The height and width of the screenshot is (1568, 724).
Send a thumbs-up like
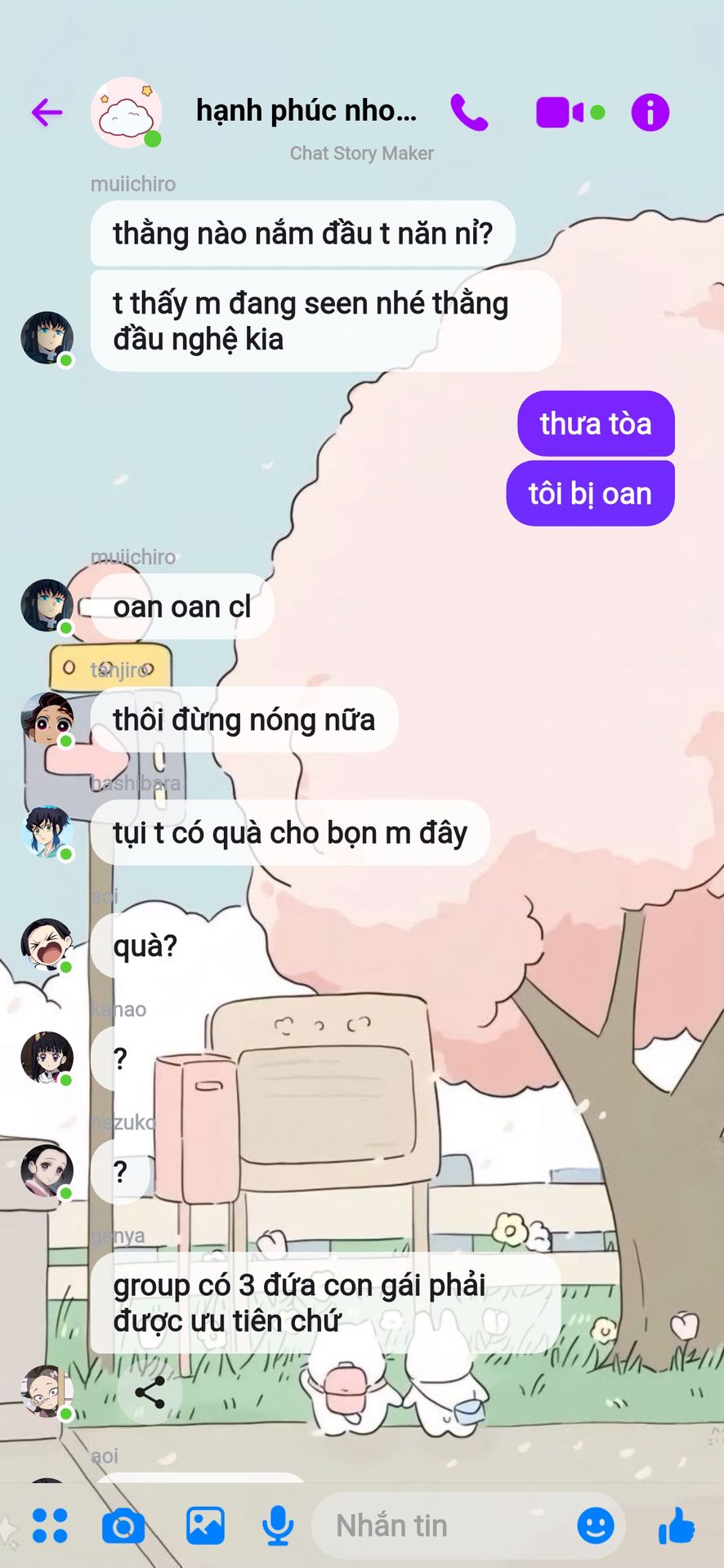point(677,1525)
